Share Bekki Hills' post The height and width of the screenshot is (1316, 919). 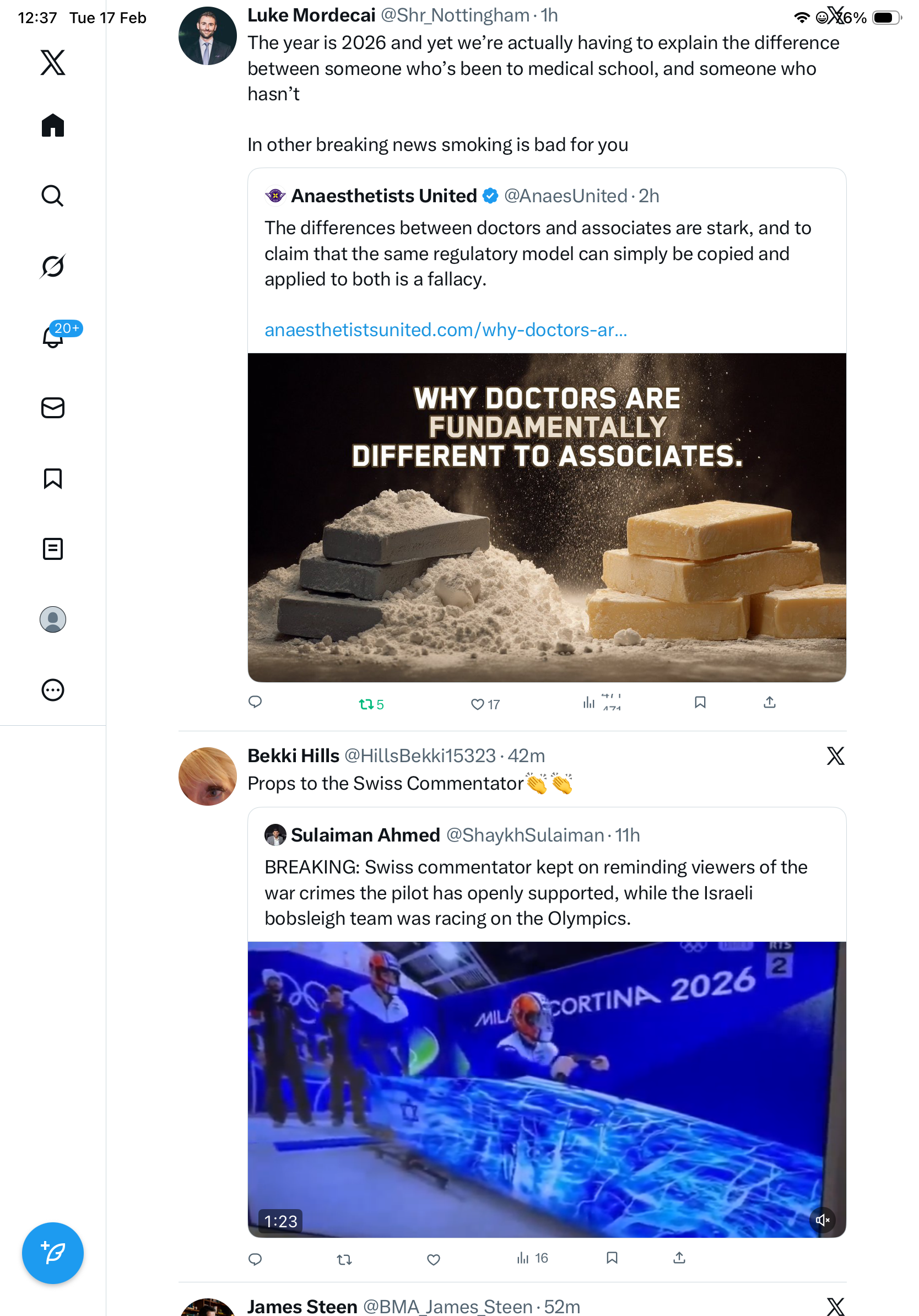(679, 1258)
